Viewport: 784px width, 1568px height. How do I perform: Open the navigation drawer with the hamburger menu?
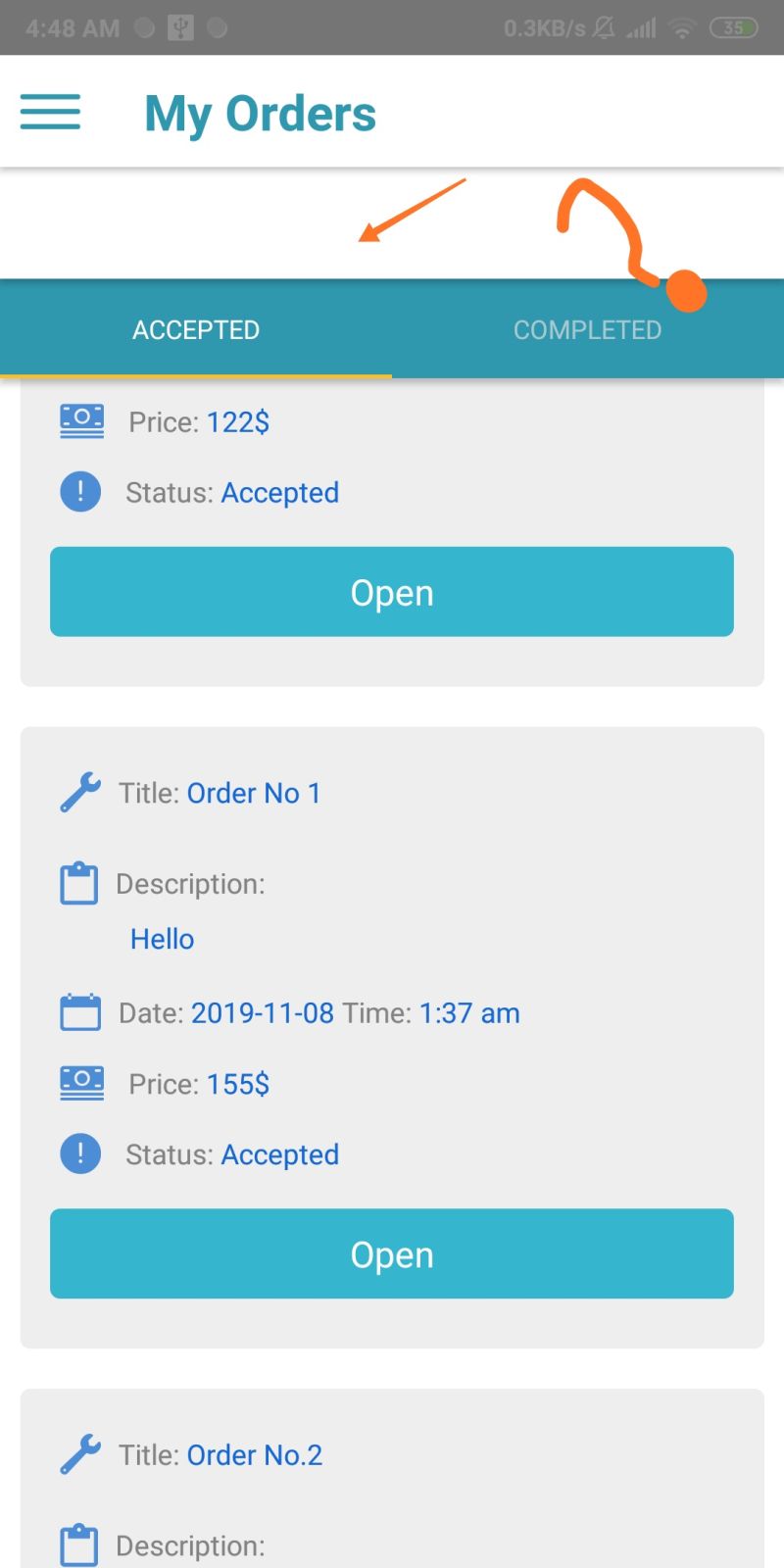point(50,112)
